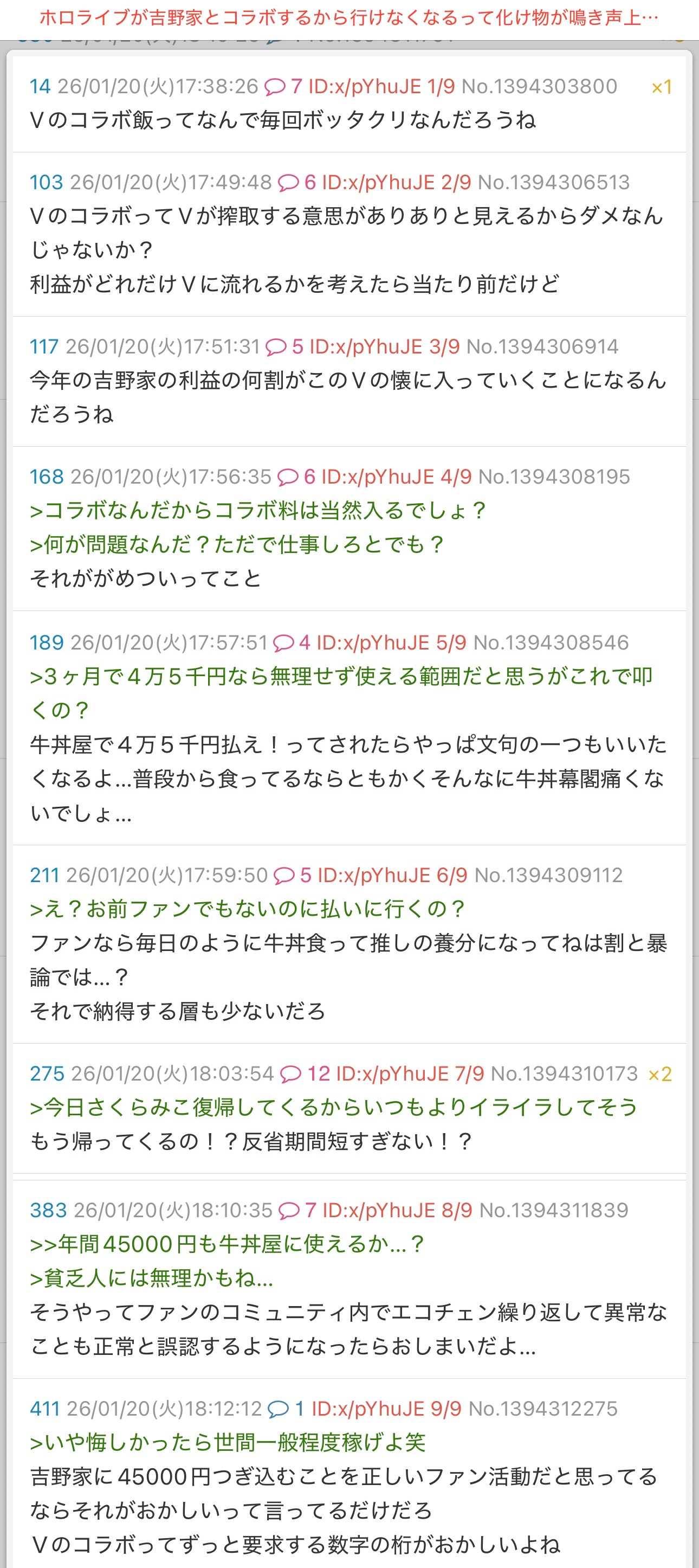This screenshot has width=699, height=1568.
Task: Tap post number 14
Action: (40, 86)
